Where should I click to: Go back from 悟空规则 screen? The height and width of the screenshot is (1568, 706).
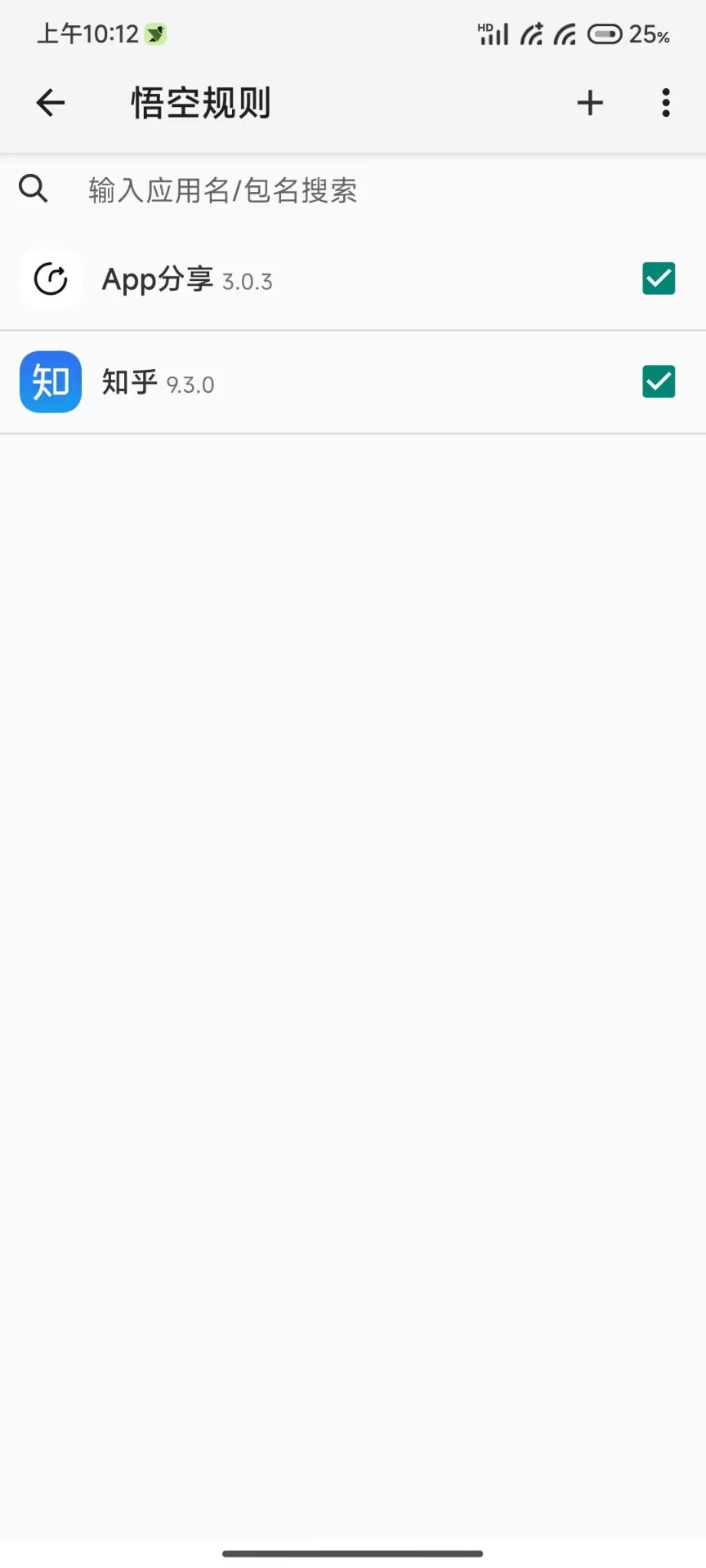point(51,103)
